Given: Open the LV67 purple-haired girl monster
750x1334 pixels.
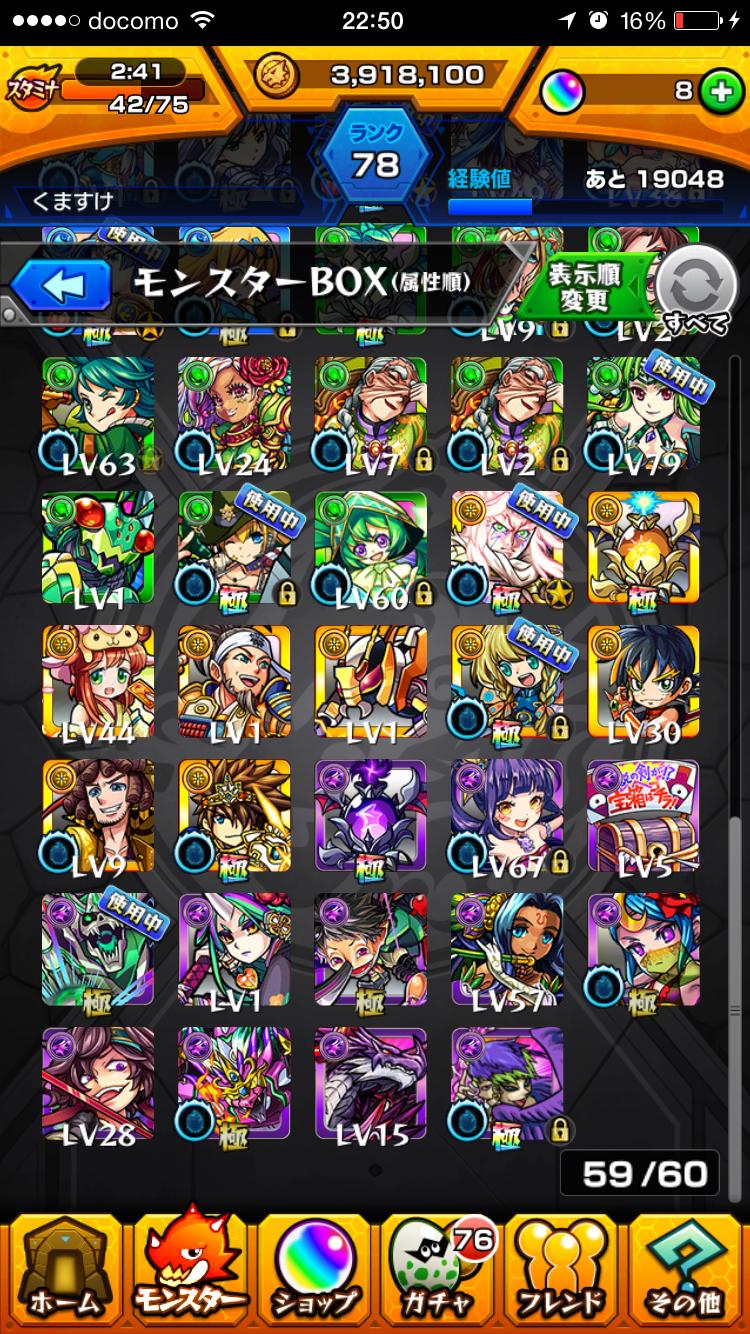Looking at the screenshot, I should coord(507,816).
